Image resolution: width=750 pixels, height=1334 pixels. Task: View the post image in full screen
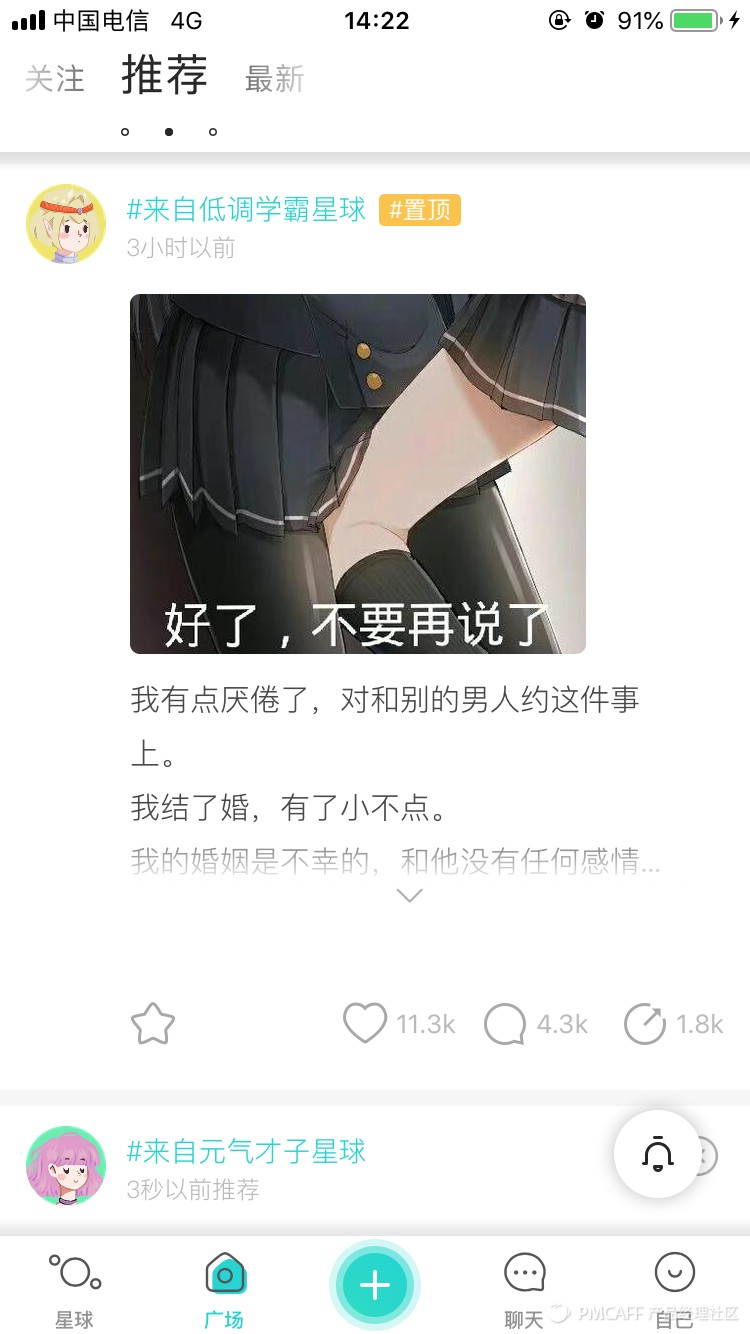pyautogui.click(x=357, y=473)
